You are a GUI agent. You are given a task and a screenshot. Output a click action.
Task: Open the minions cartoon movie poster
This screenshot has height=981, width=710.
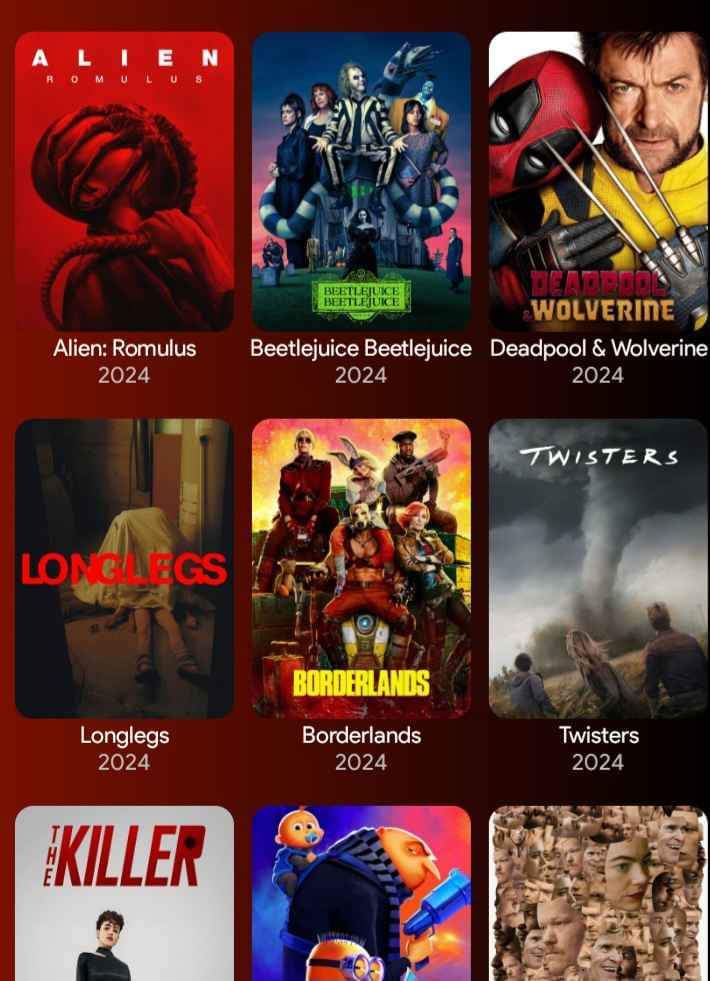click(361, 893)
